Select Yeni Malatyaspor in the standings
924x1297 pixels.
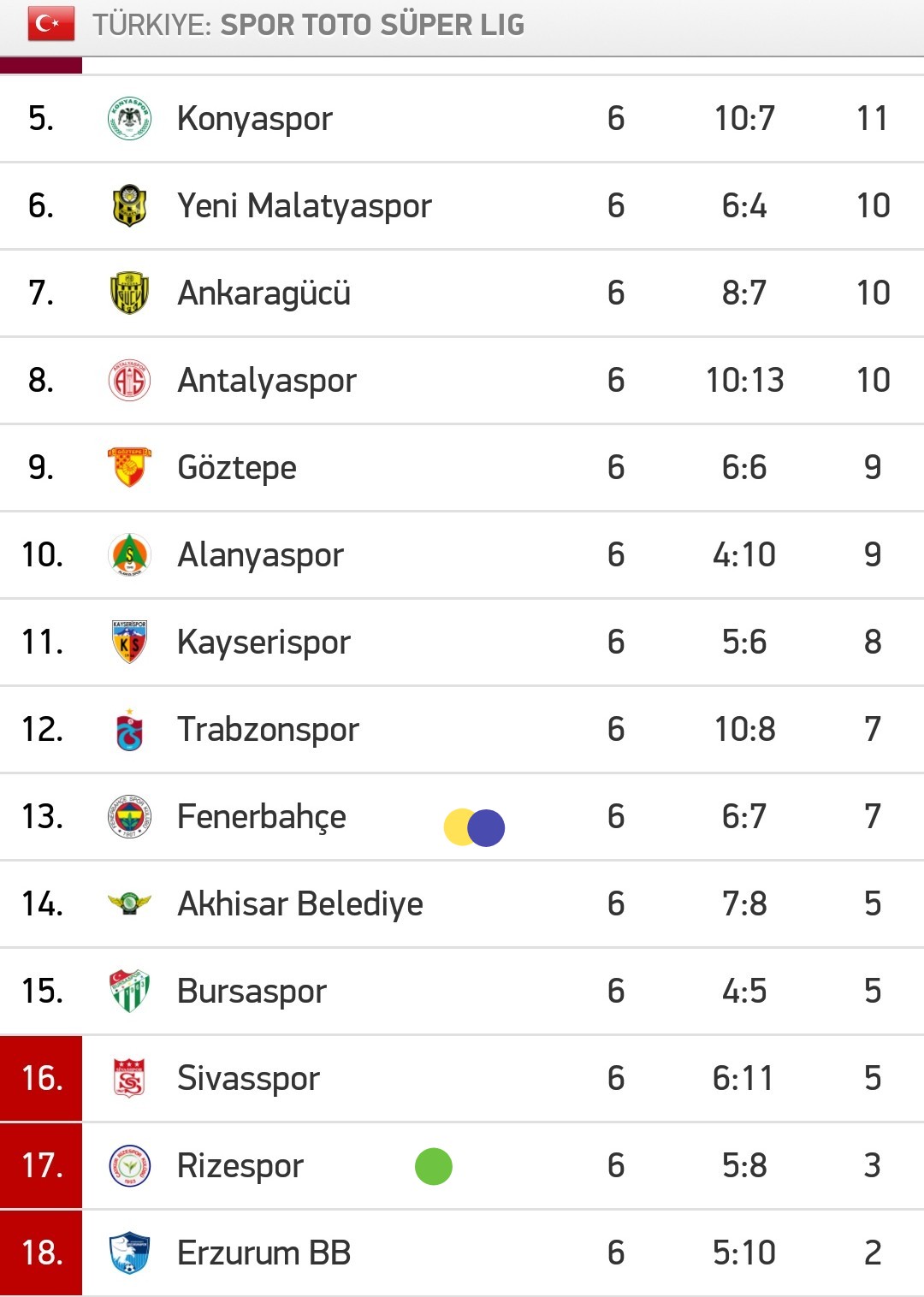pos(462,206)
